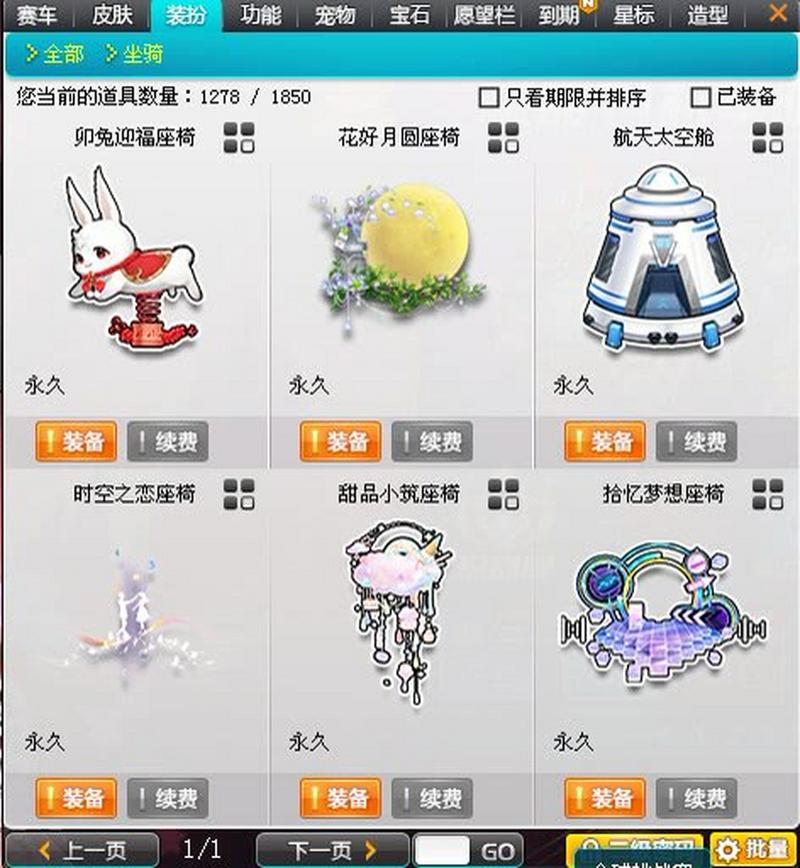Switch to the 赛车 tab
800x868 pixels.
coord(36,15)
